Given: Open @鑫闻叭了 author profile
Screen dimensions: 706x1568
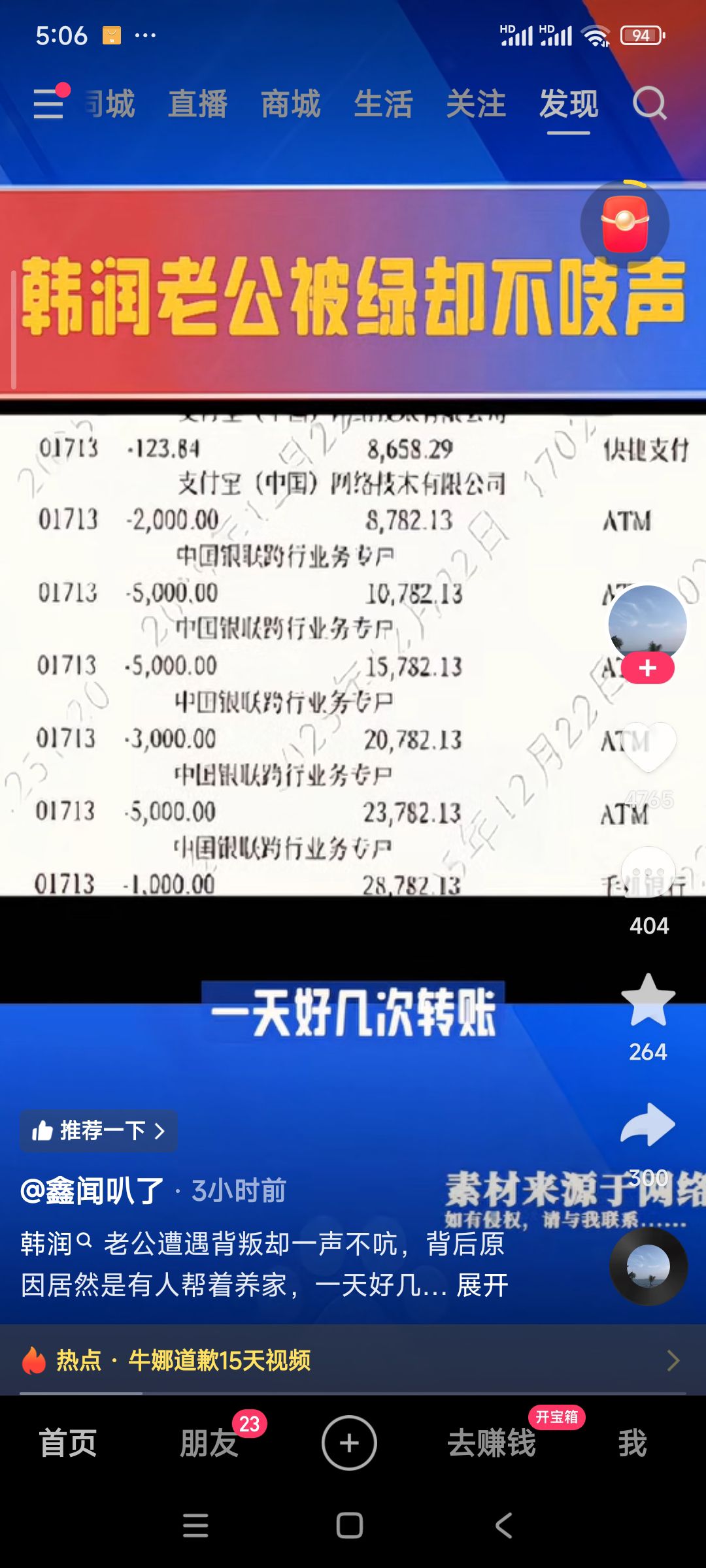Looking at the screenshot, I should point(92,1191).
